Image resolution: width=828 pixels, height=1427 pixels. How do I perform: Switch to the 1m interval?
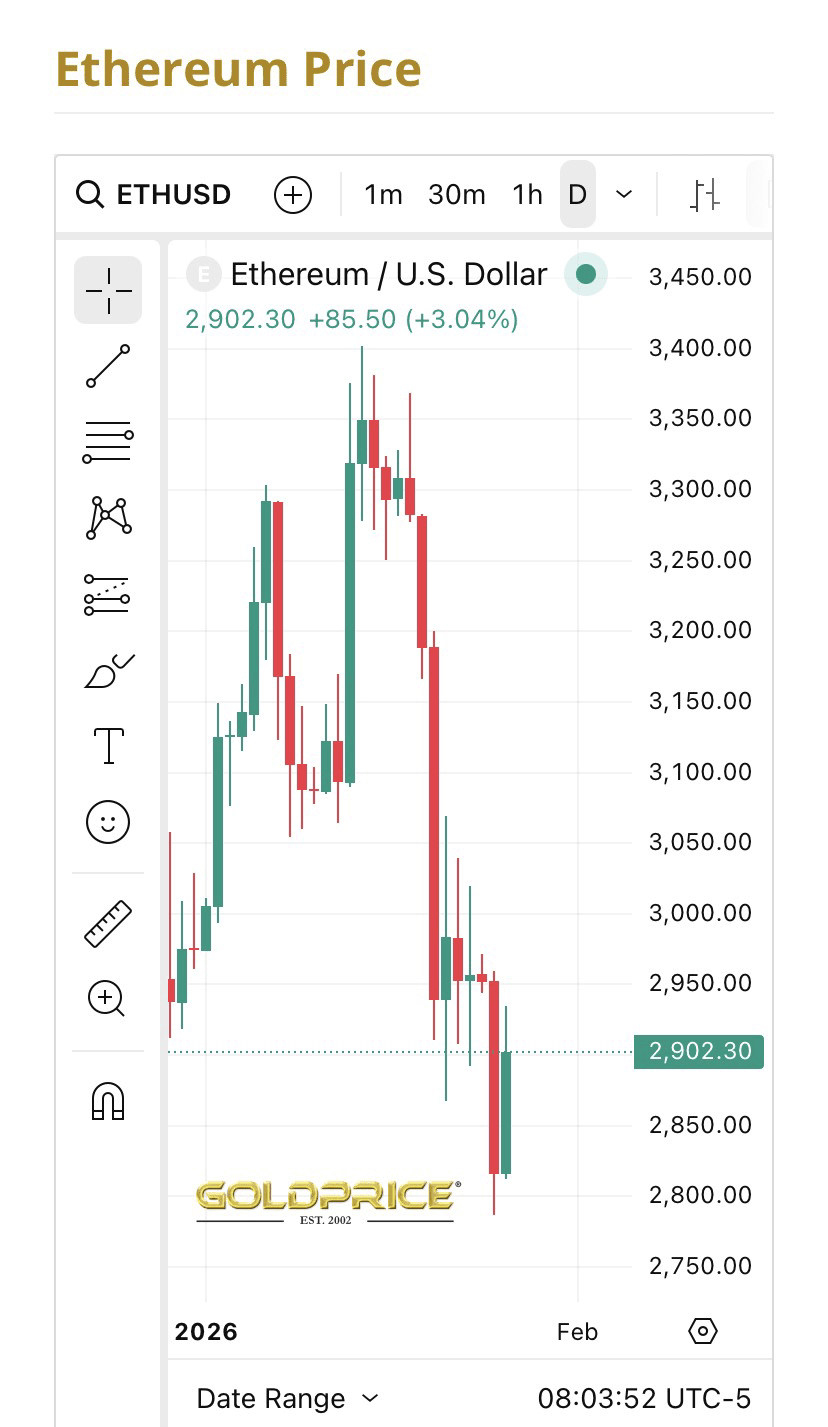pyautogui.click(x=383, y=194)
